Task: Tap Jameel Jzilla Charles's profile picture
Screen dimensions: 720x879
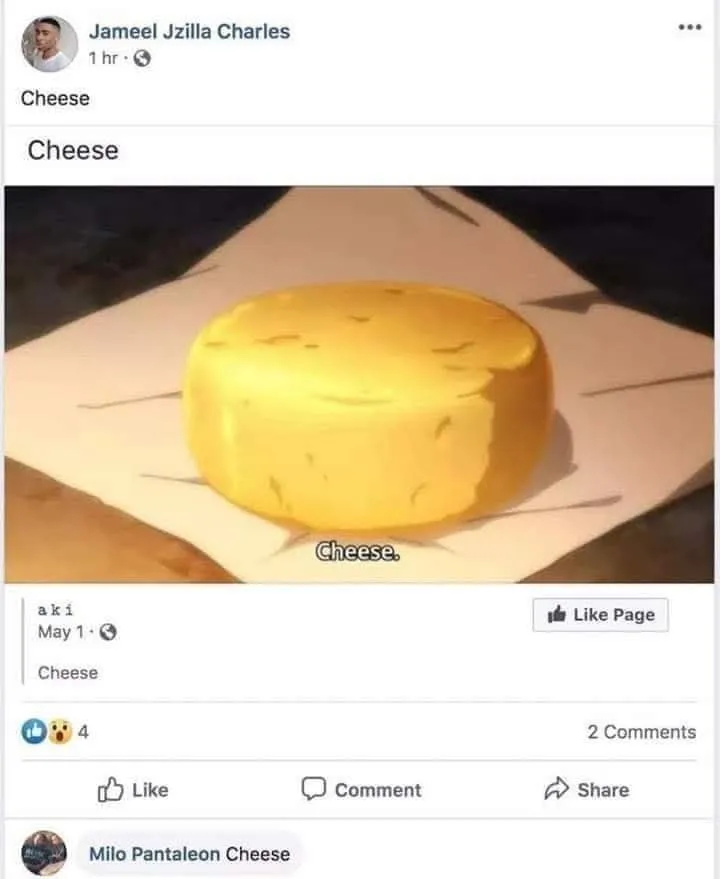Action: pos(49,44)
